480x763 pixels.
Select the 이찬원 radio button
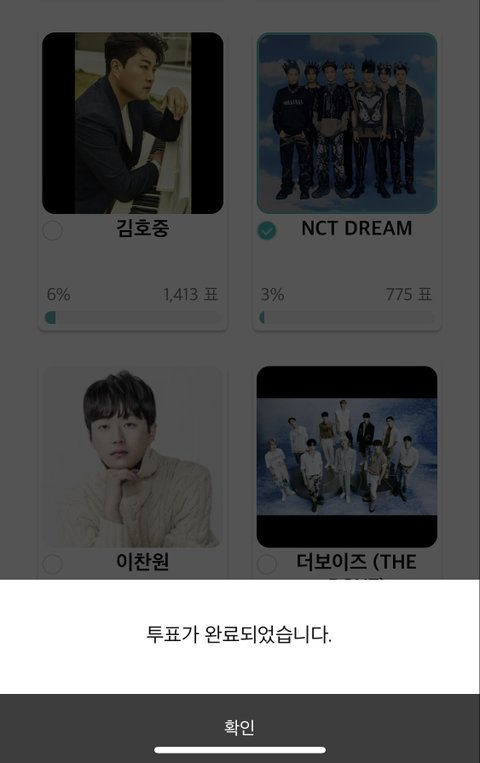tap(53, 564)
